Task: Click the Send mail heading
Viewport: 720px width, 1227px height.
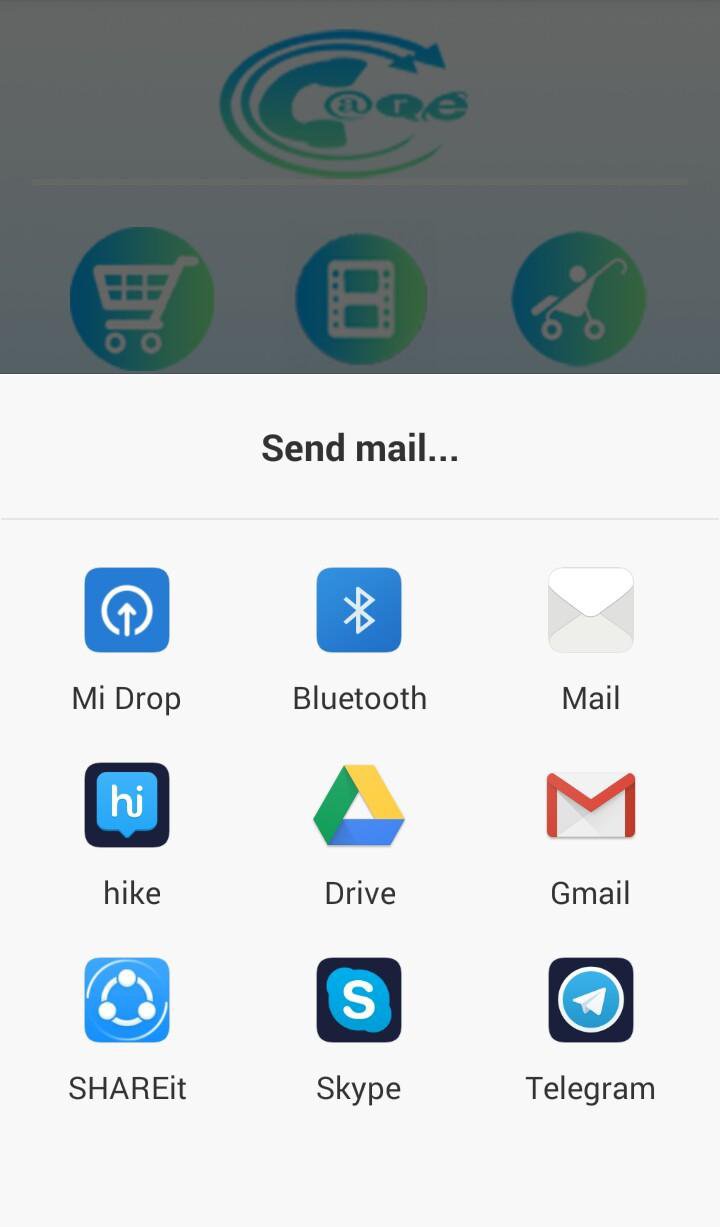Action: point(359,447)
